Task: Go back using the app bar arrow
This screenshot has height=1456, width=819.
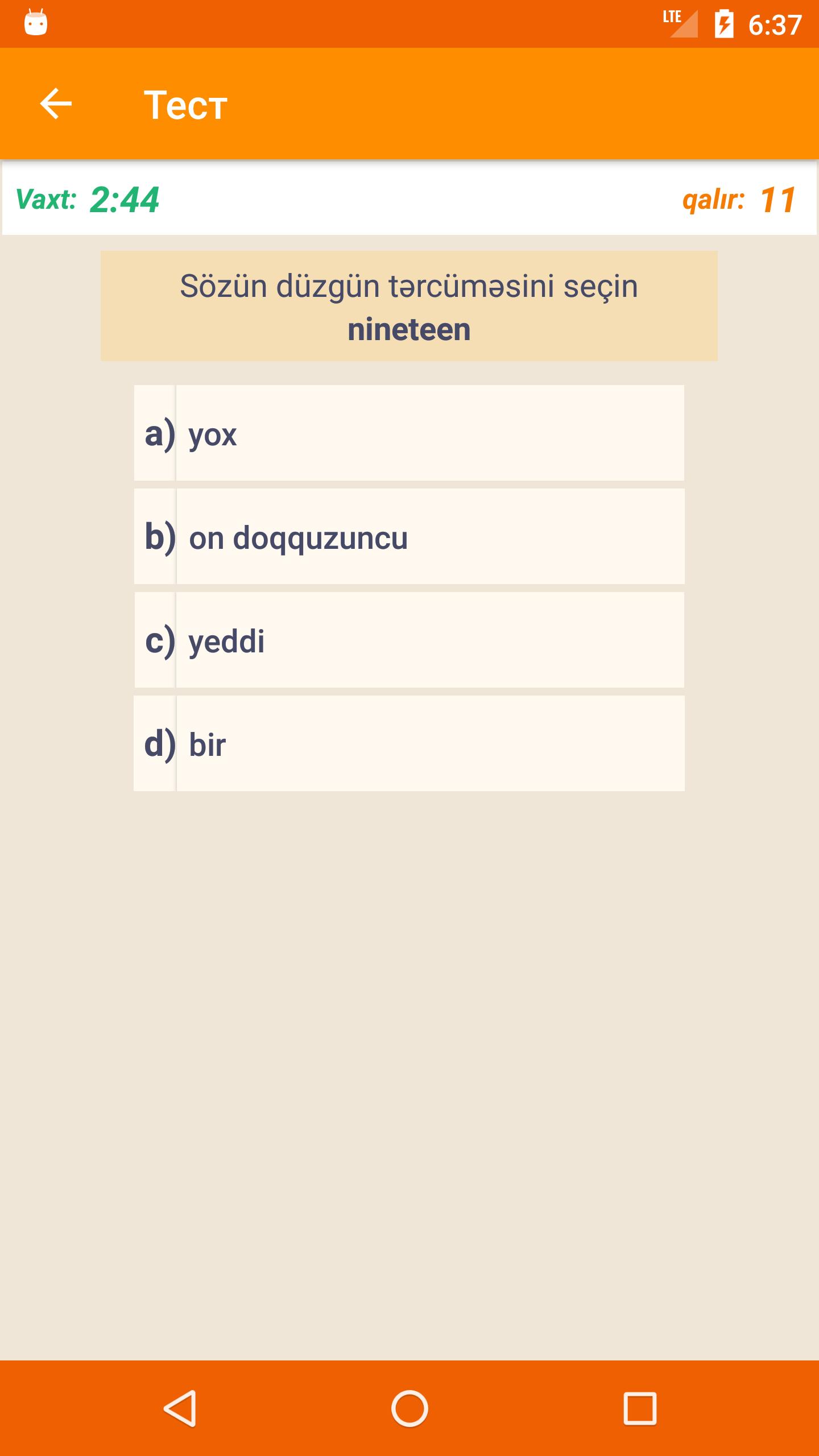Action: [x=56, y=104]
